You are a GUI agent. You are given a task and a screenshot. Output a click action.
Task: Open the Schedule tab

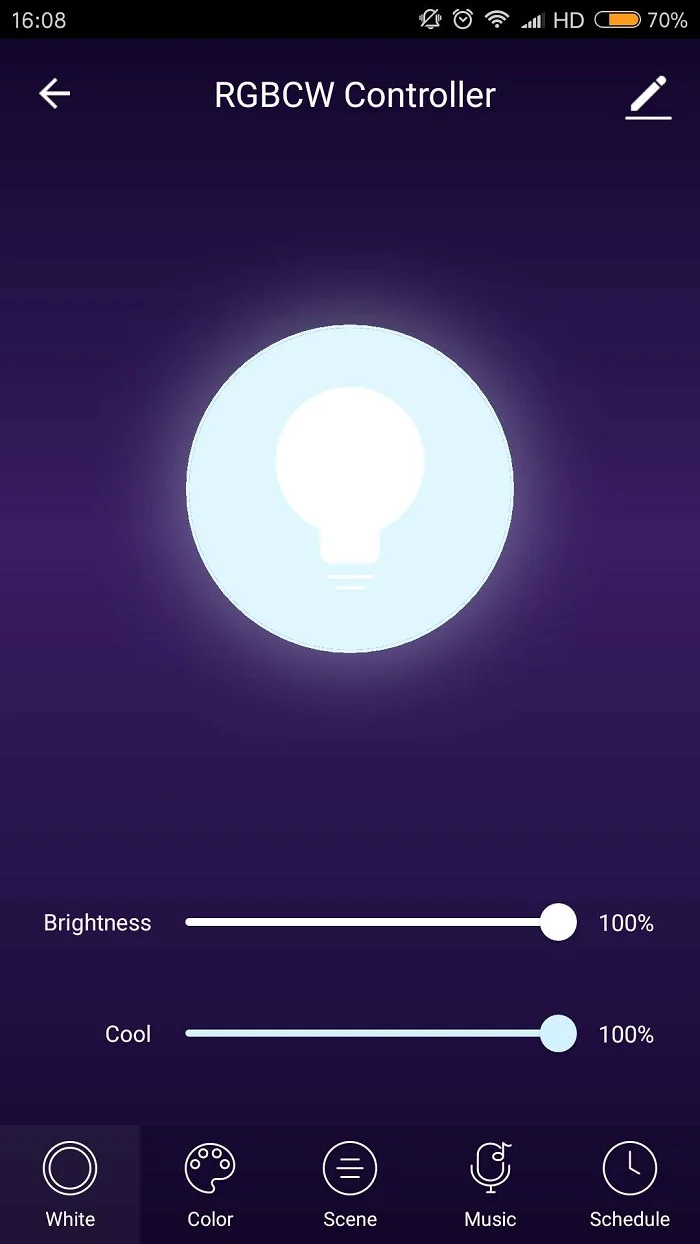click(629, 1185)
